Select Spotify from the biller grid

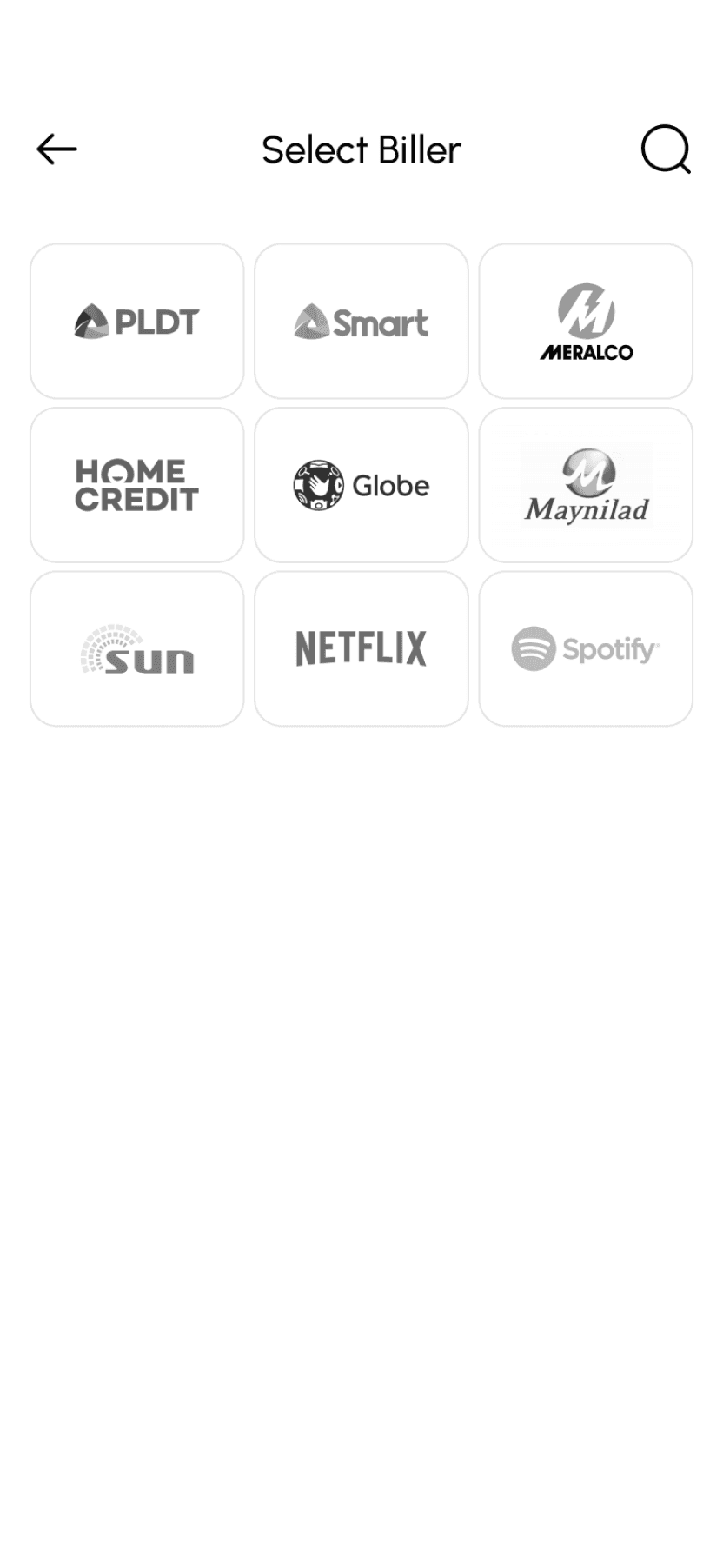(x=586, y=648)
